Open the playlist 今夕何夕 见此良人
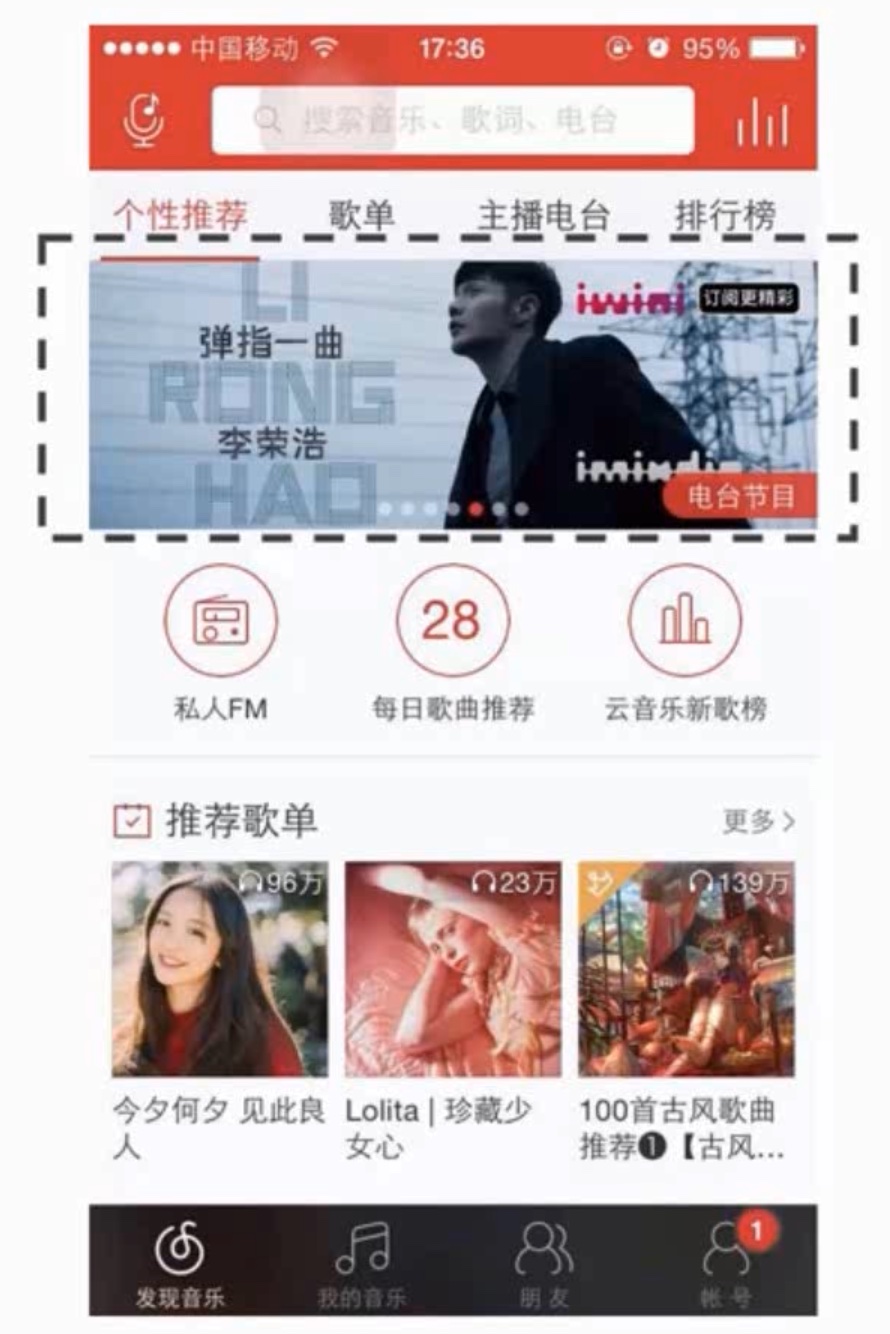The image size is (890, 1334). pos(220,969)
